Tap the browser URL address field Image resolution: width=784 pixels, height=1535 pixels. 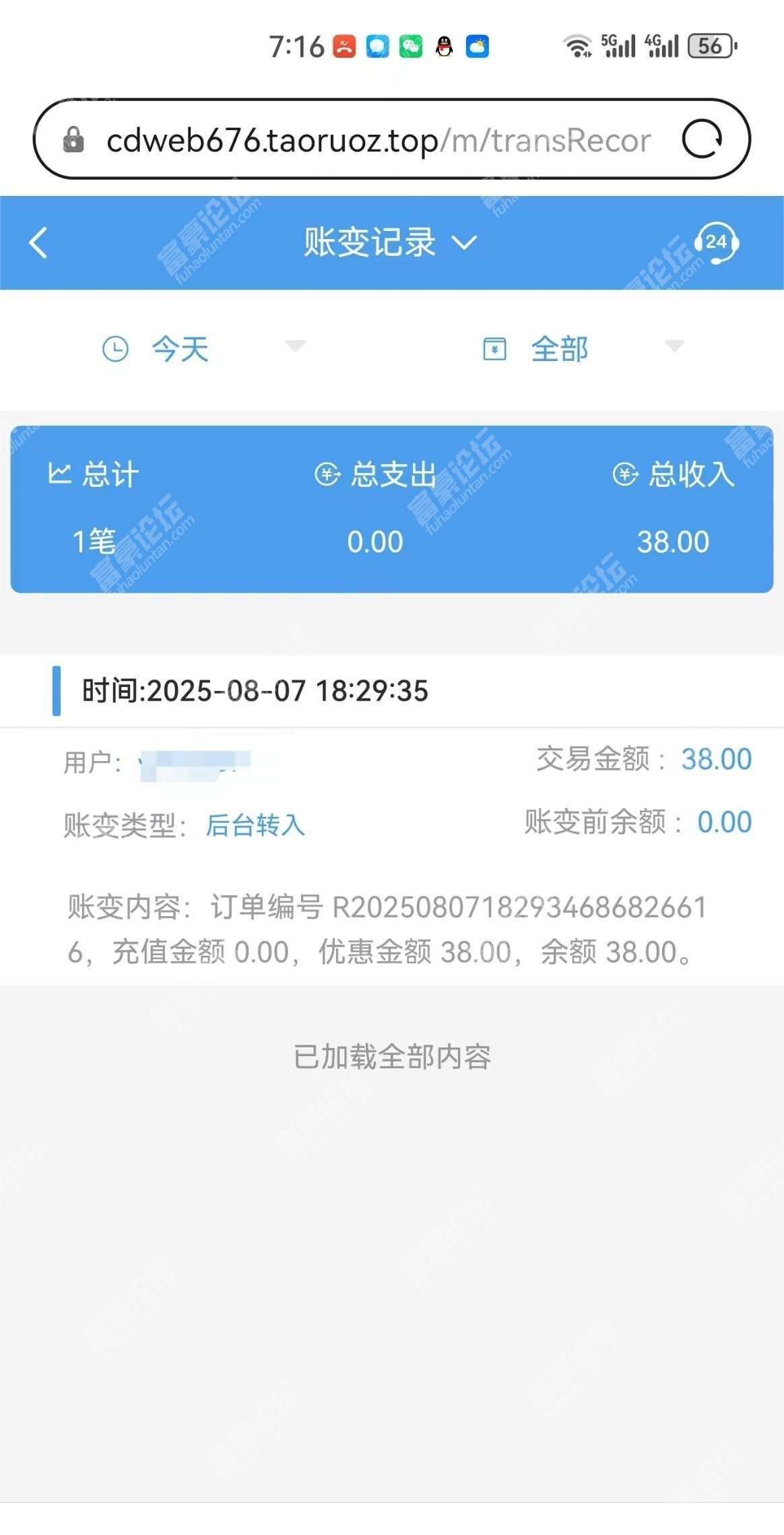point(378,140)
